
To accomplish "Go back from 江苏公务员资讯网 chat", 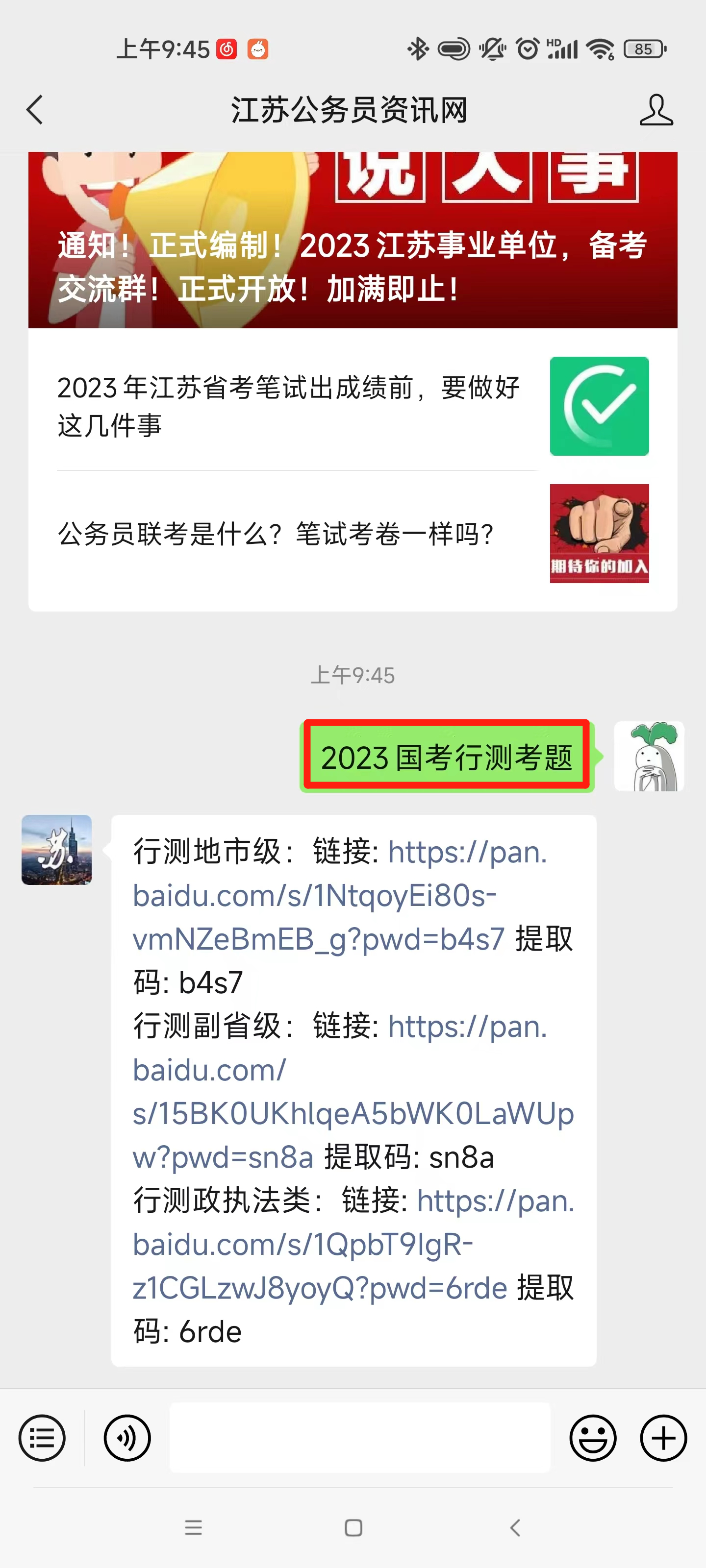I will [35, 110].
